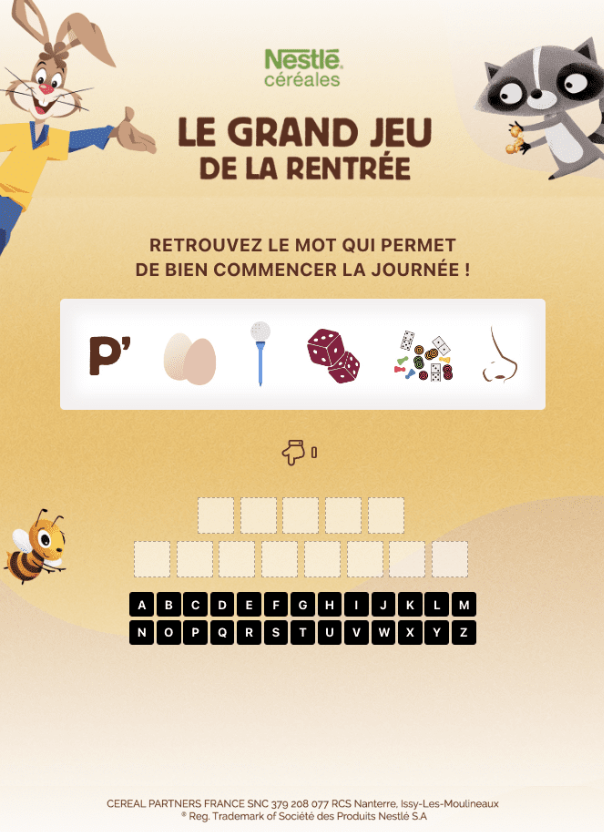
Task: Choose the letter C key
Action: 195,605
